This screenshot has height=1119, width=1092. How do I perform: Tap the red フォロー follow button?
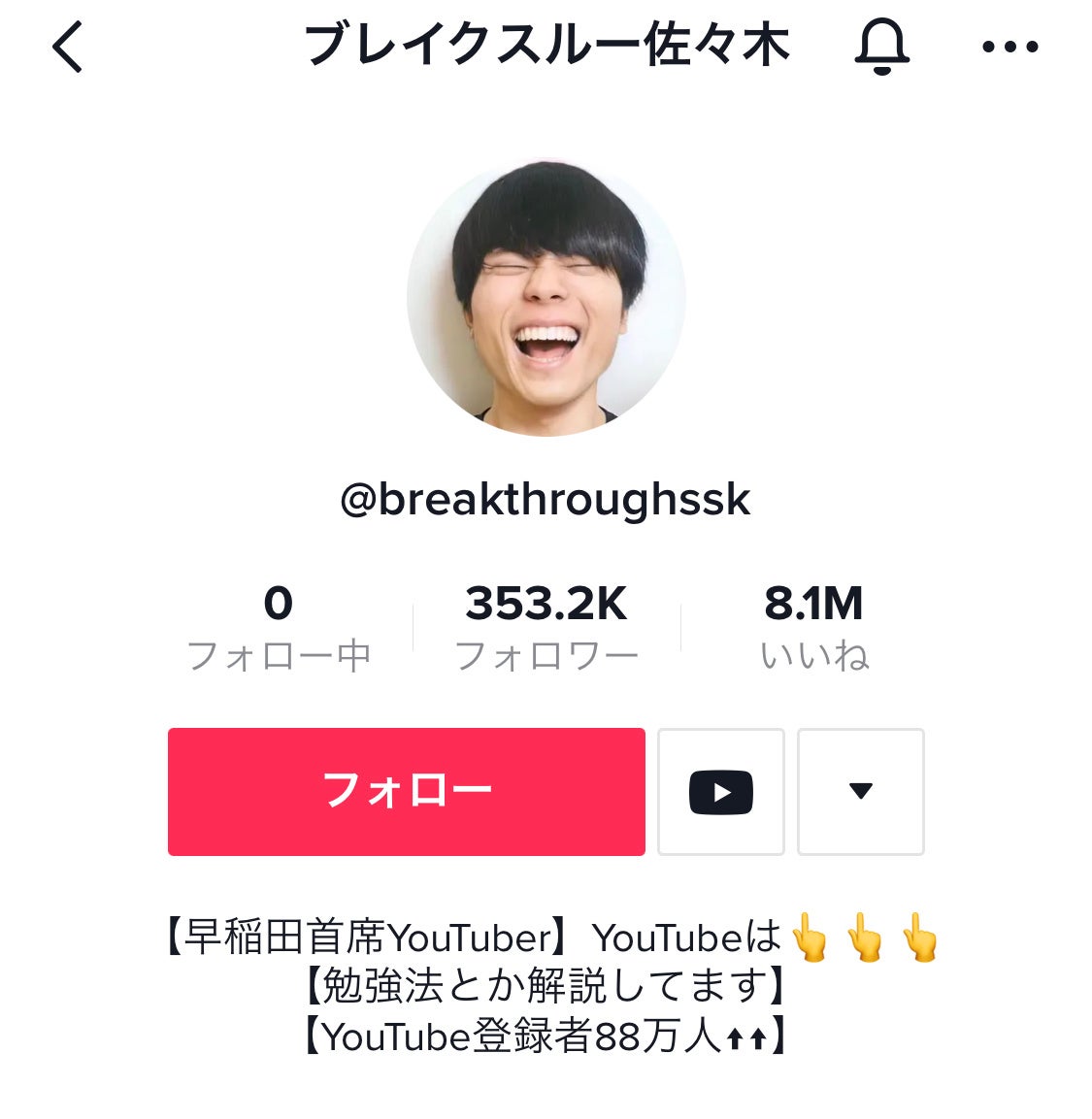(406, 791)
